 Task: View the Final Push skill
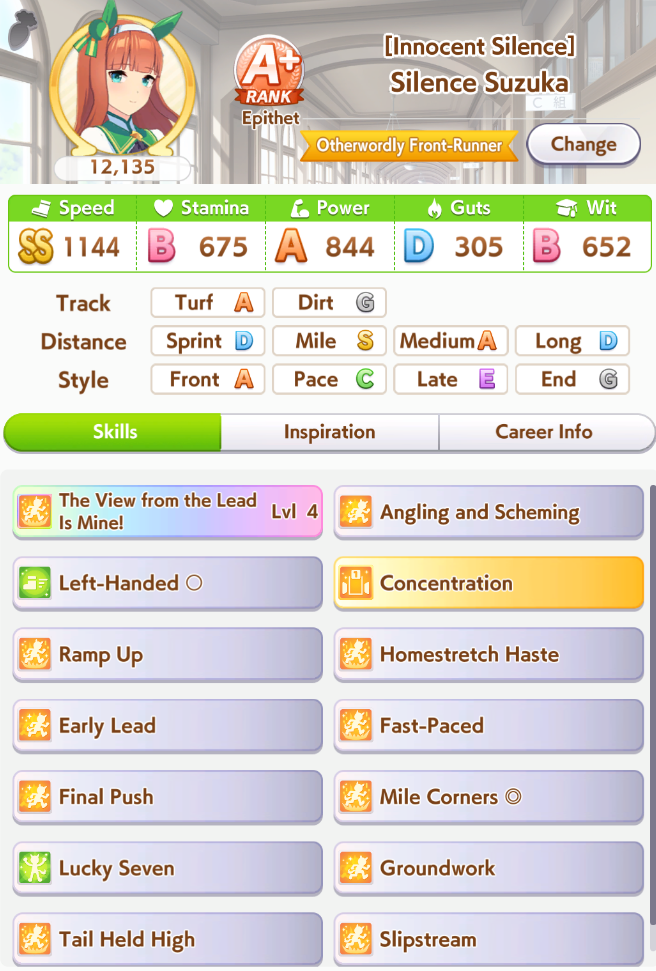[x=167, y=797]
